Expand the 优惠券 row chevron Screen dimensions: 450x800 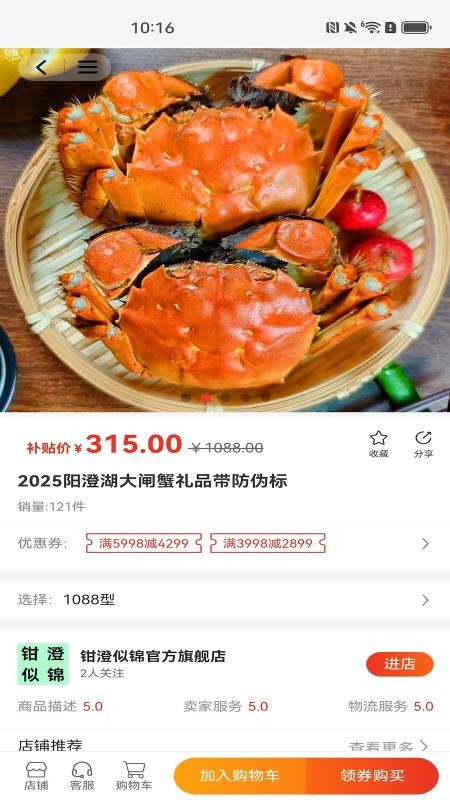[426, 544]
